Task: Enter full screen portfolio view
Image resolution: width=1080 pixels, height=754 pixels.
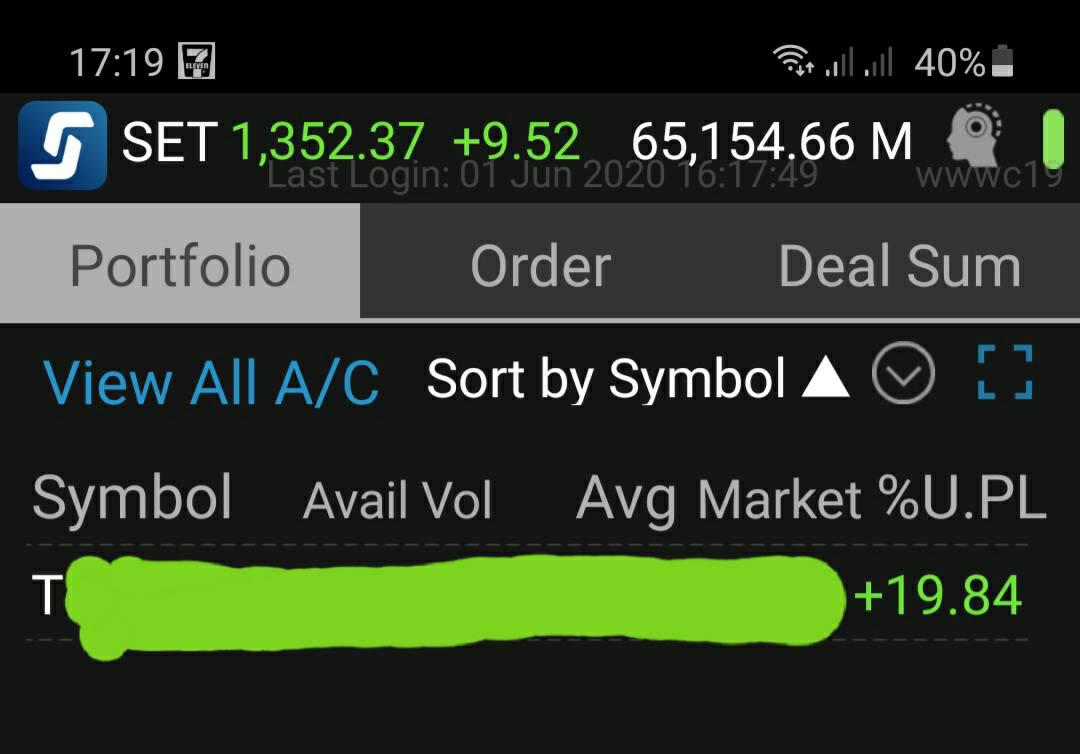Action: click(1004, 373)
